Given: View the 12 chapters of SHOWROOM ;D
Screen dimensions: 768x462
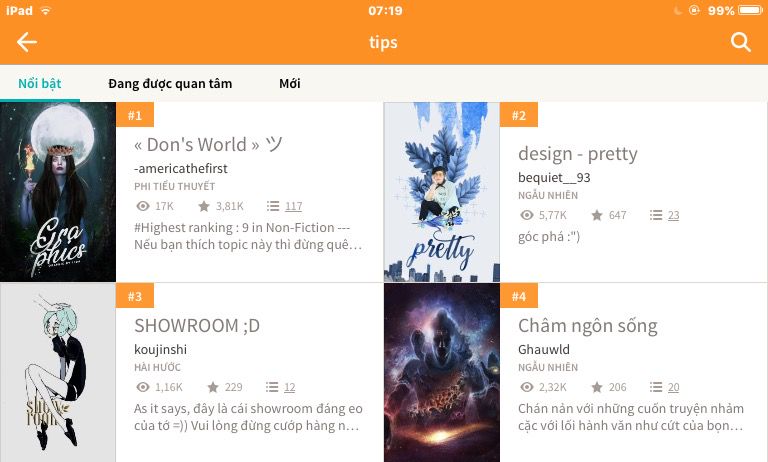Looking at the screenshot, I should (281, 387).
